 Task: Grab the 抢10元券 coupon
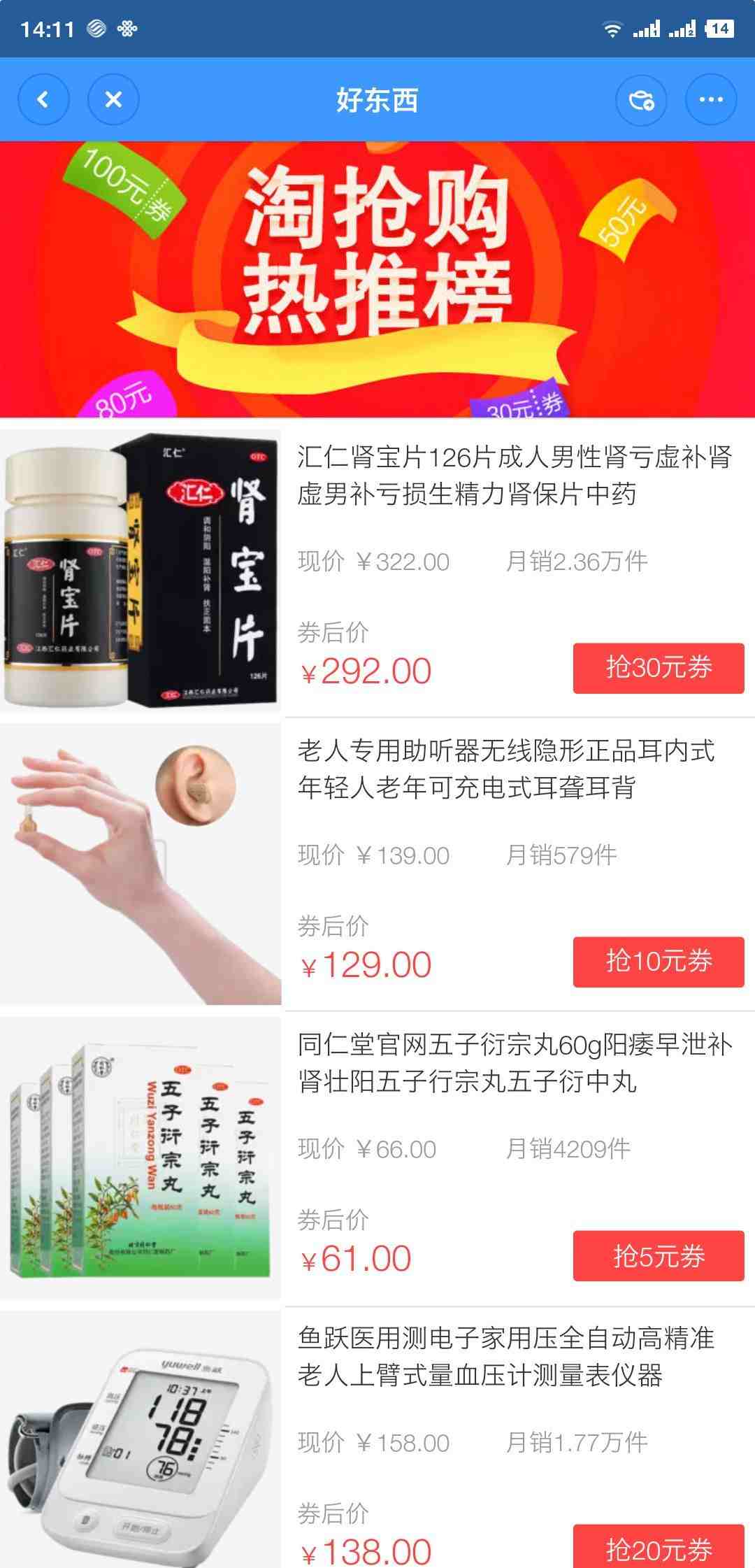(x=659, y=962)
